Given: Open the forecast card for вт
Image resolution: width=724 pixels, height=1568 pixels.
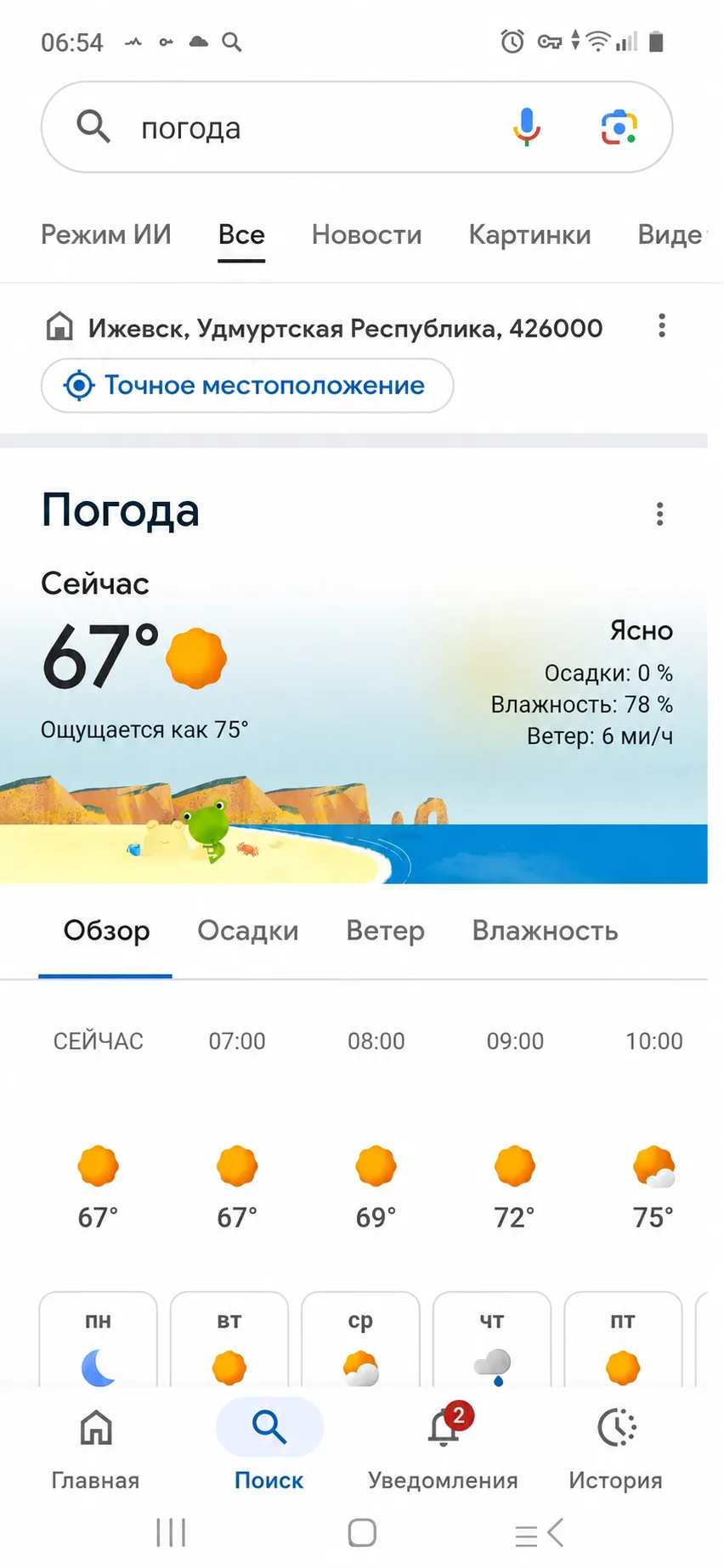Looking at the screenshot, I should click(229, 1340).
